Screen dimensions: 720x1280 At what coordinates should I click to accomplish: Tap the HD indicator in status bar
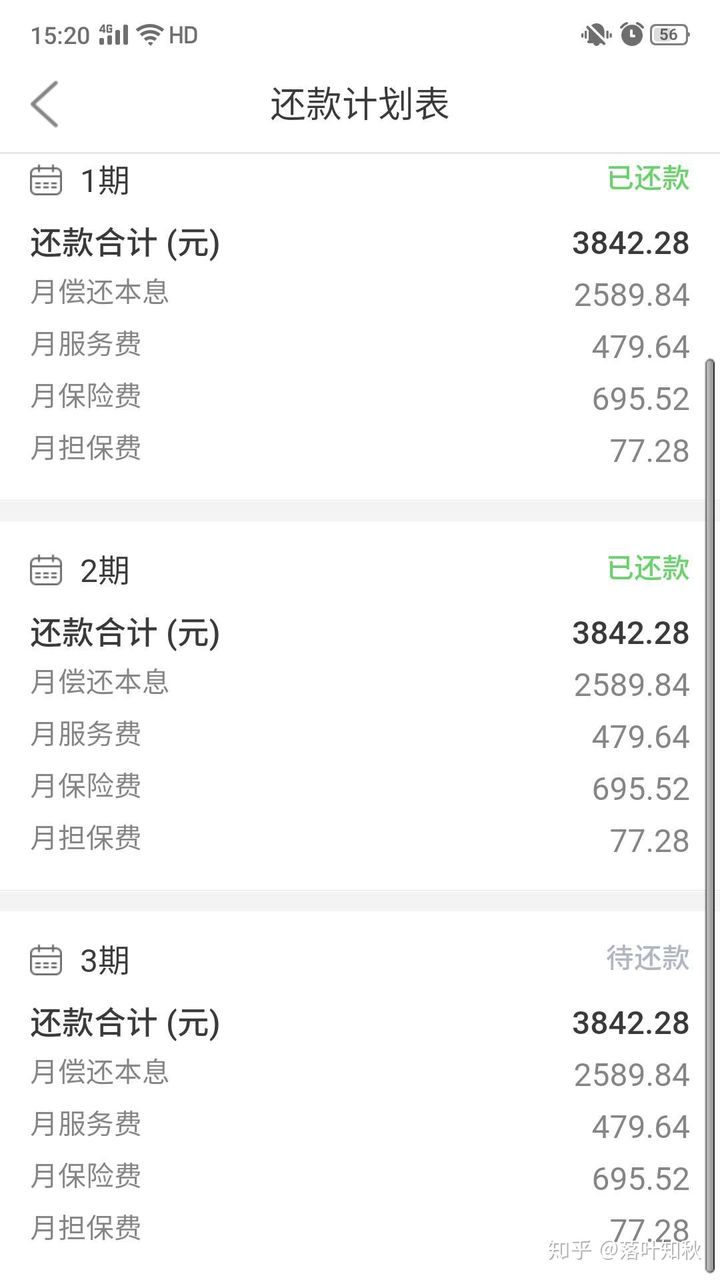[185, 34]
